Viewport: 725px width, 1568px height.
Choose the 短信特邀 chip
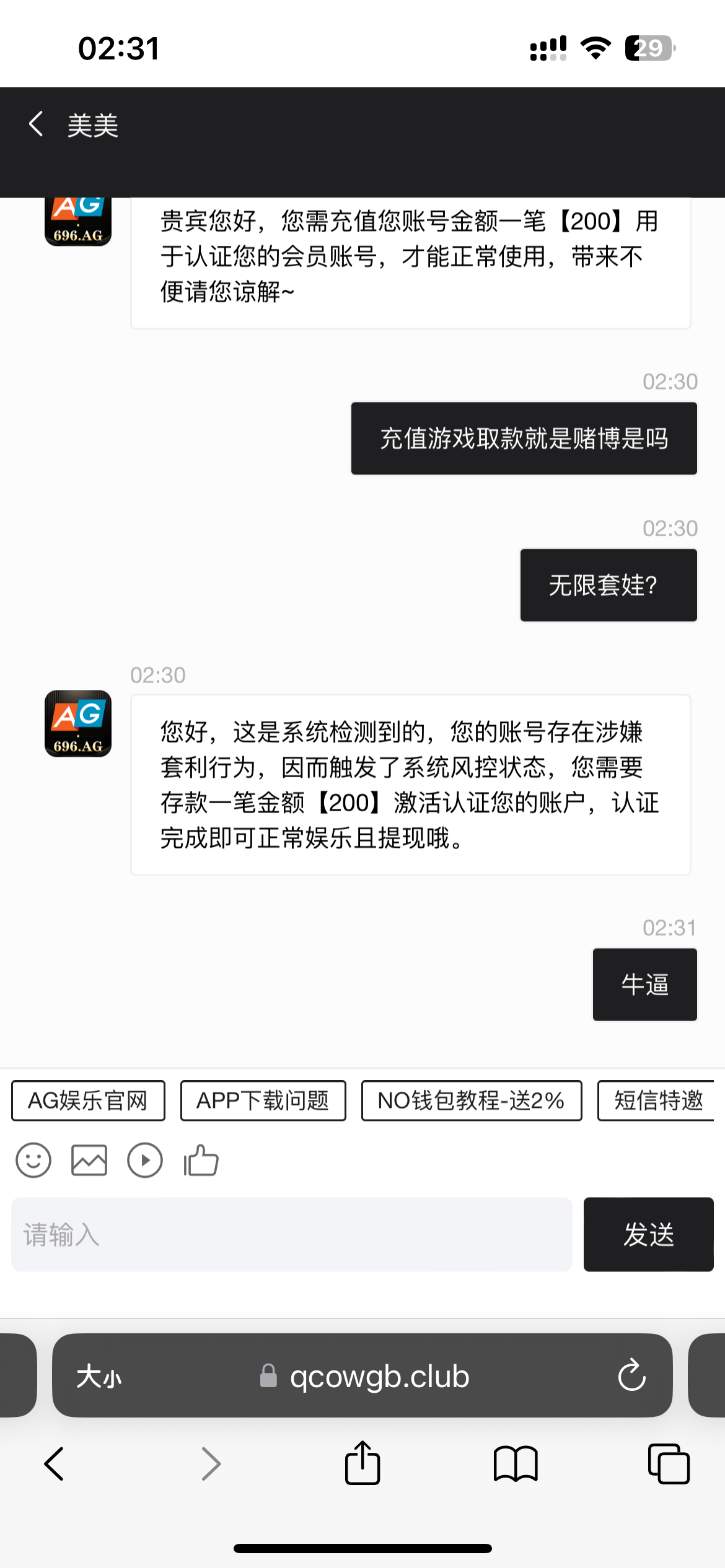click(x=657, y=1100)
